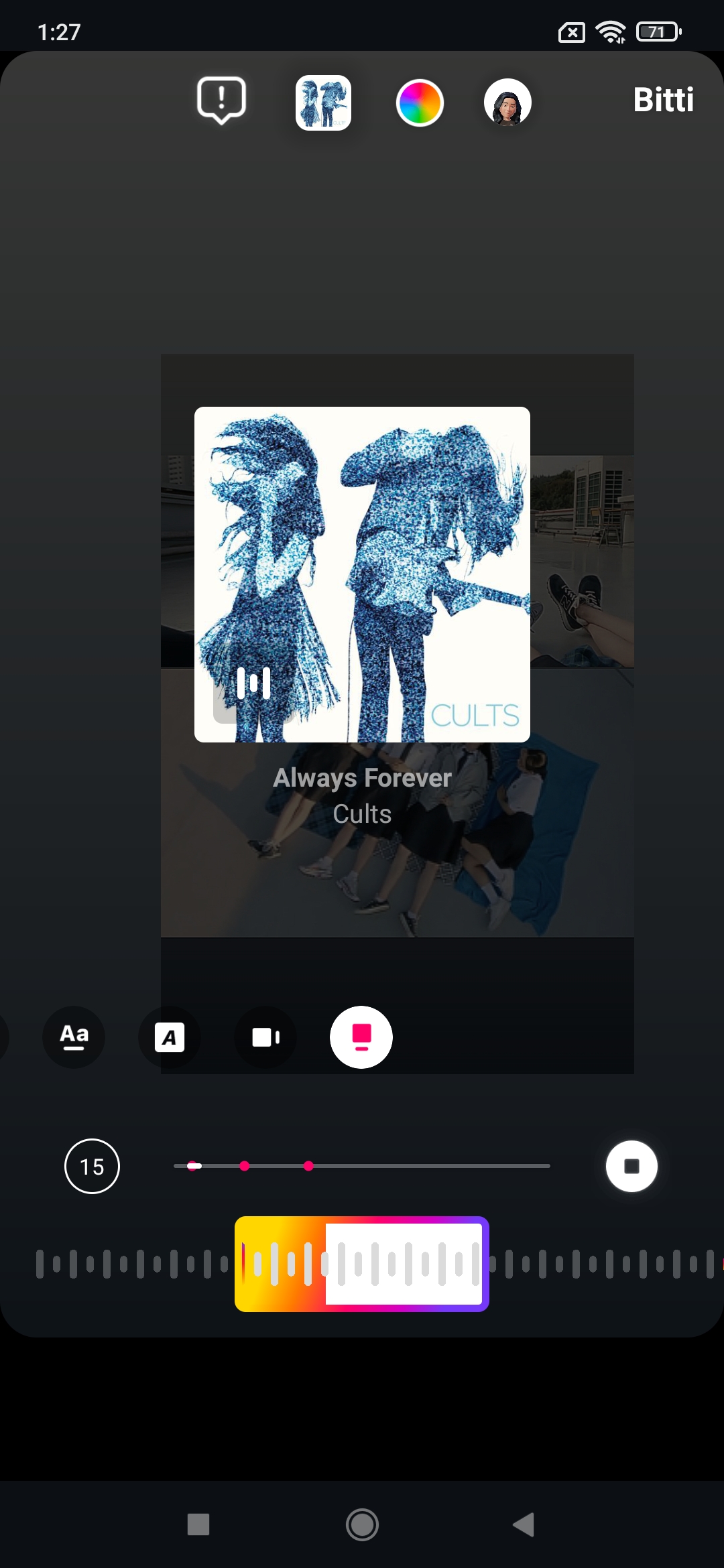
Task: Choose the boxed A text style
Action: pyautogui.click(x=170, y=1037)
